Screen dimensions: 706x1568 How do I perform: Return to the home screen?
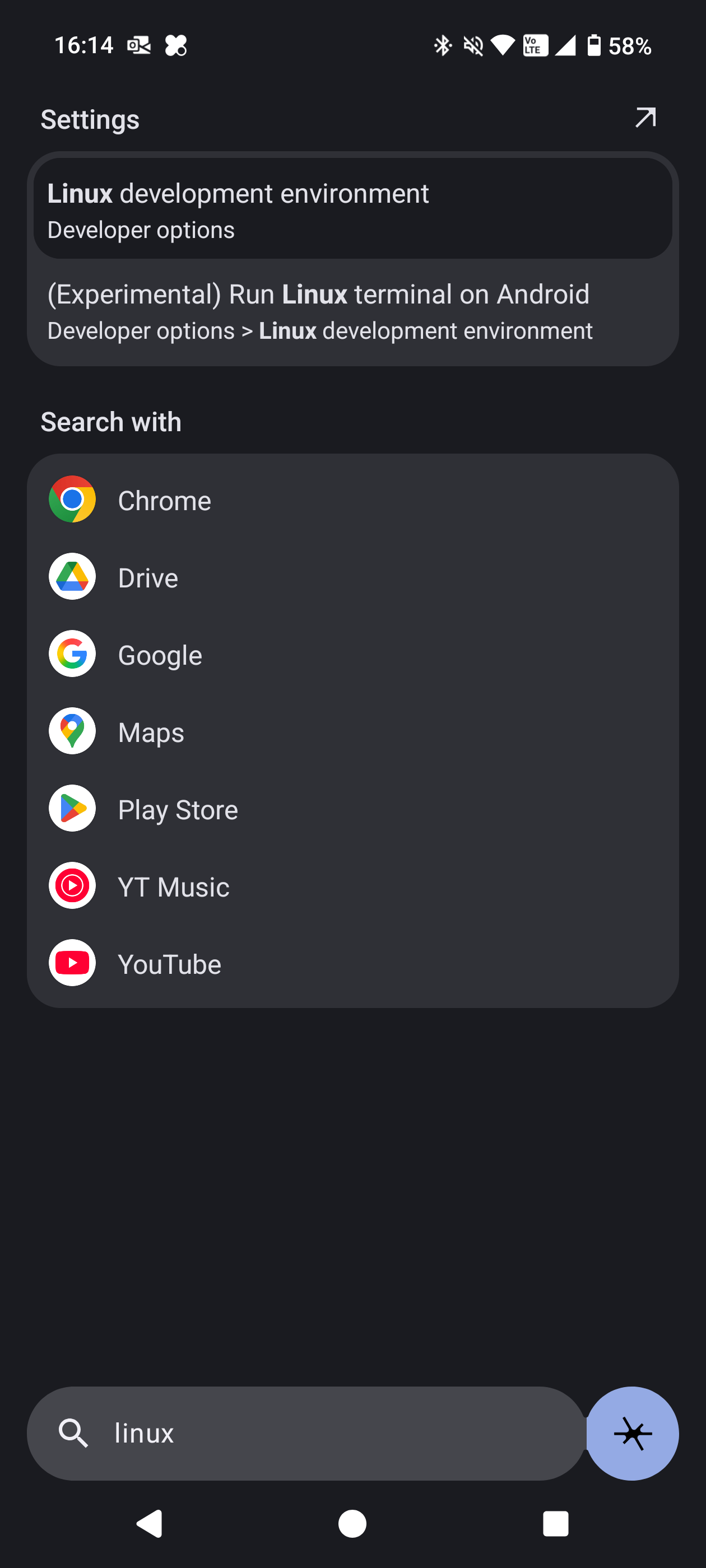(x=352, y=1524)
